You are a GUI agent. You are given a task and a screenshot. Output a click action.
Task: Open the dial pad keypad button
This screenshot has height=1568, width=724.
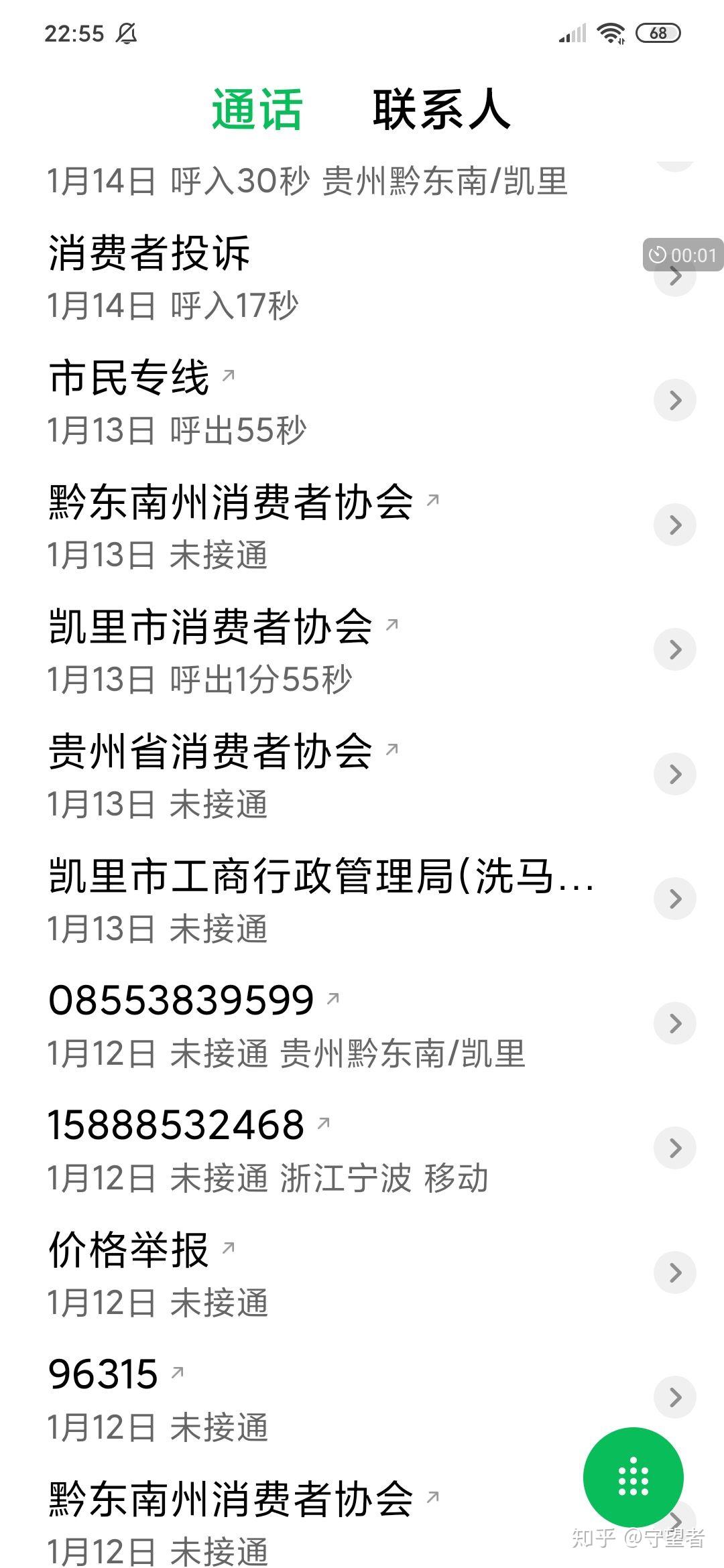(633, 1477)
